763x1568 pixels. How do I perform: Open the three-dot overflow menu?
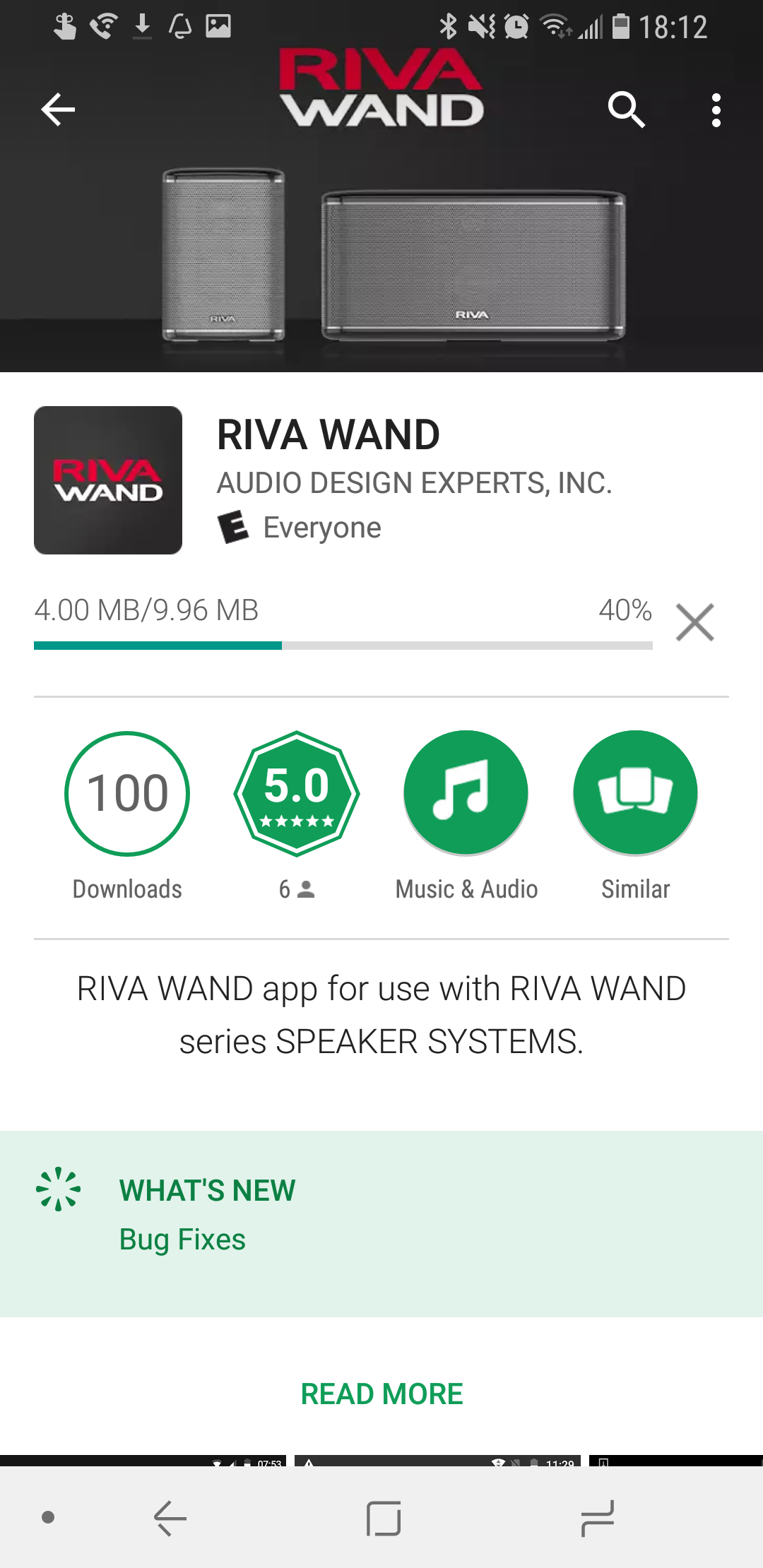[x=716, y=110]
